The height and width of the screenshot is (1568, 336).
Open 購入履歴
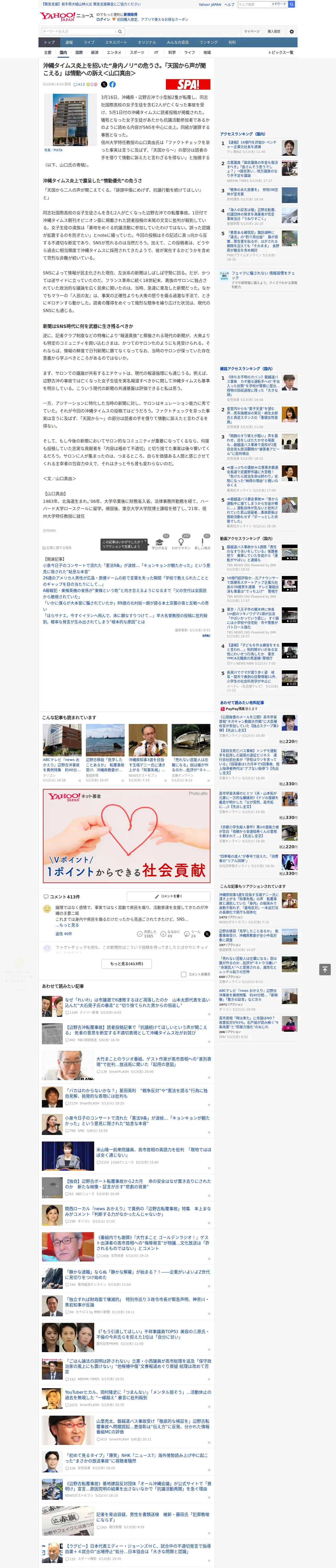pyautogui.click(x=274, y=31)
